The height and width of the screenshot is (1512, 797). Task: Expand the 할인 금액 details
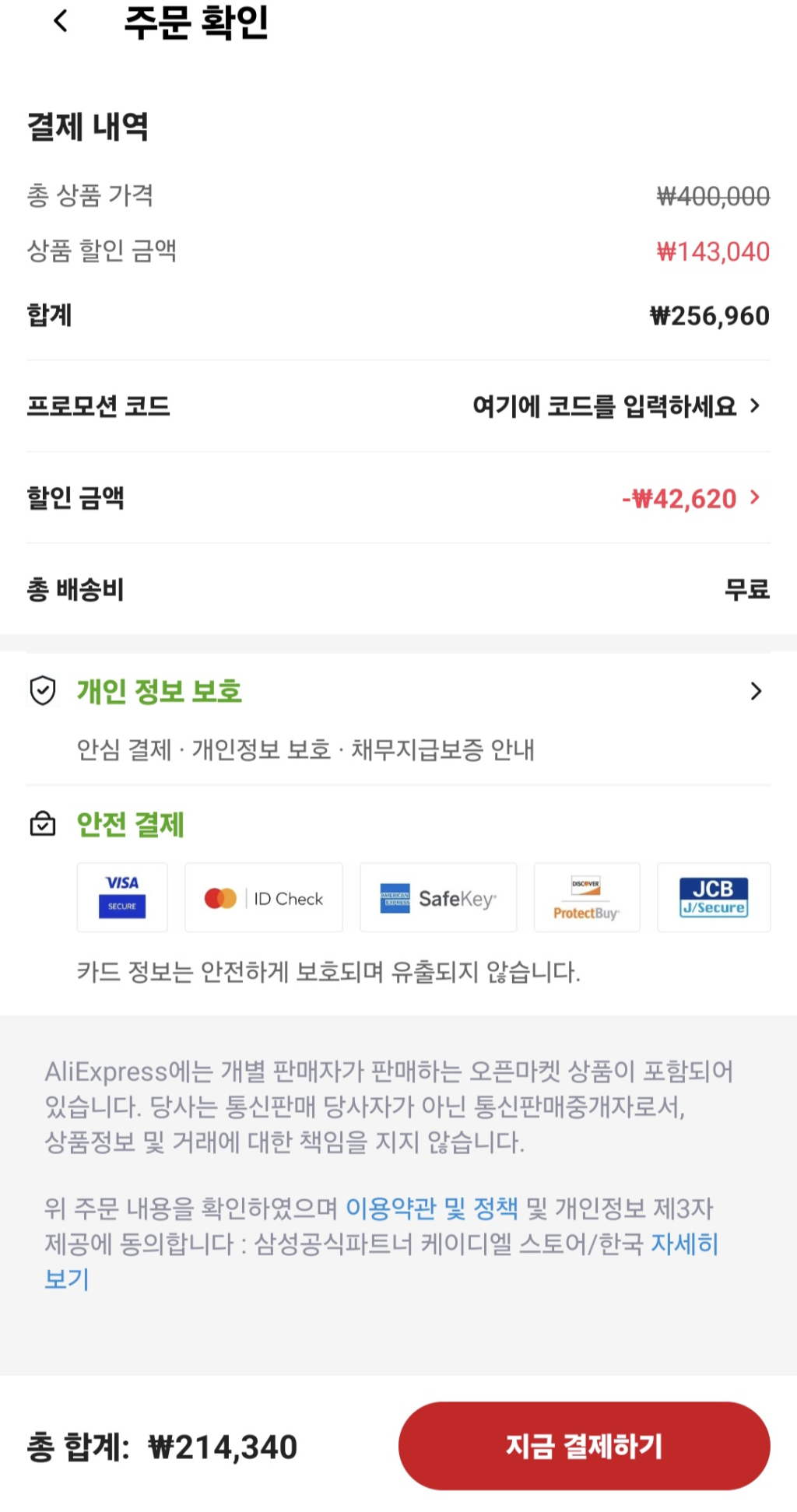pyautogui.click(x=690, y=498)
